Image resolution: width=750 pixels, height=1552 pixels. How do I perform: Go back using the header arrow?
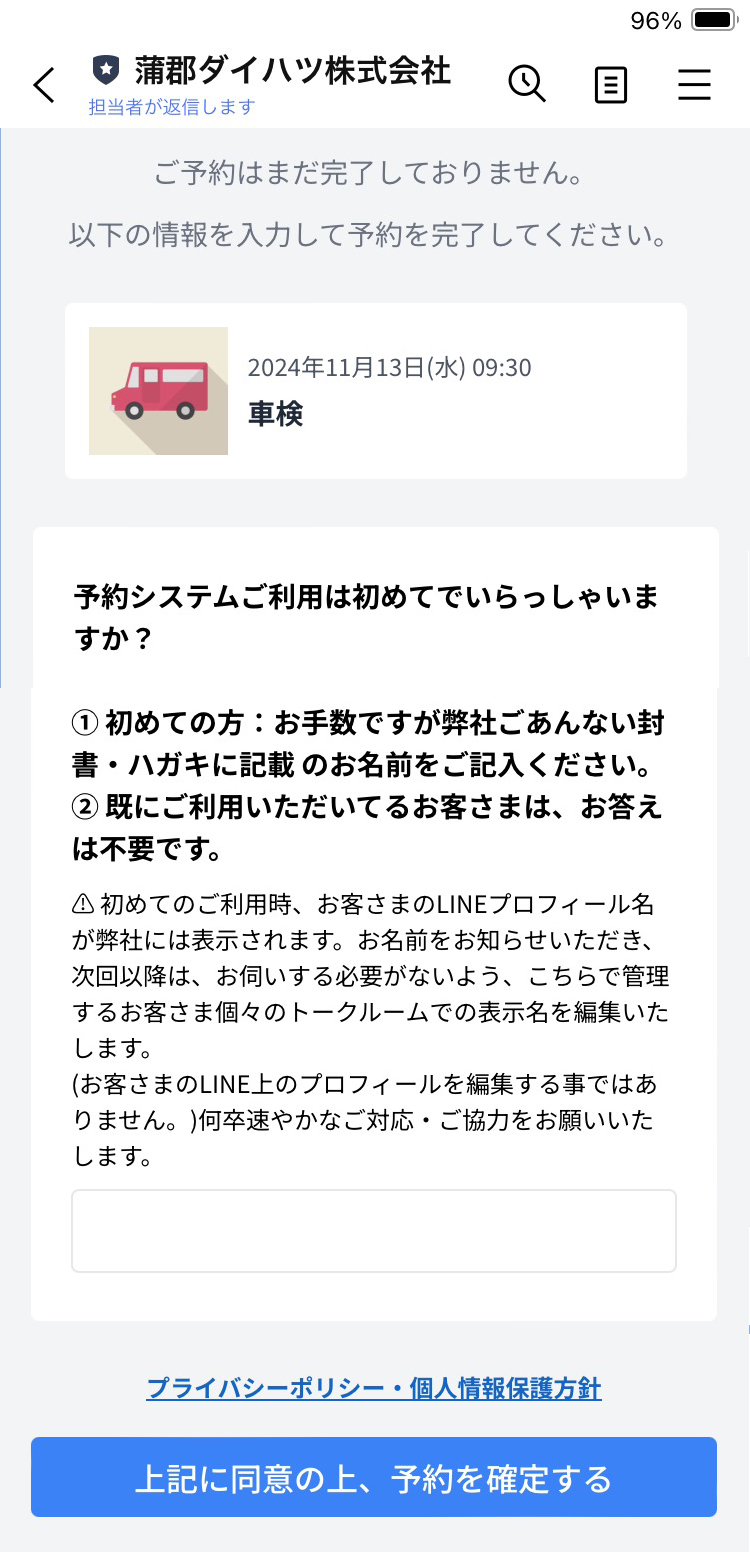tap(44, 85)
